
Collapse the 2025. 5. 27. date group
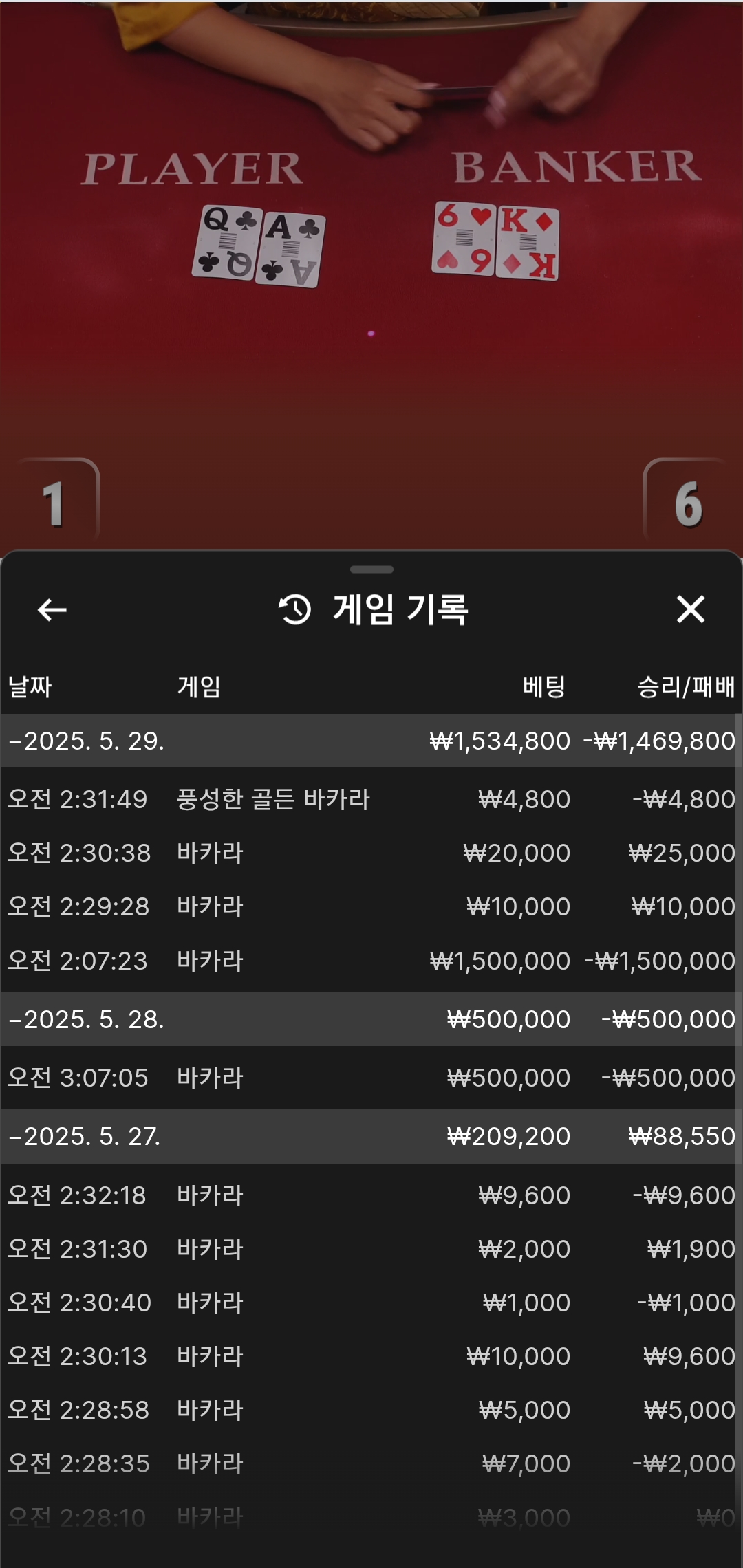(85, 1136)
